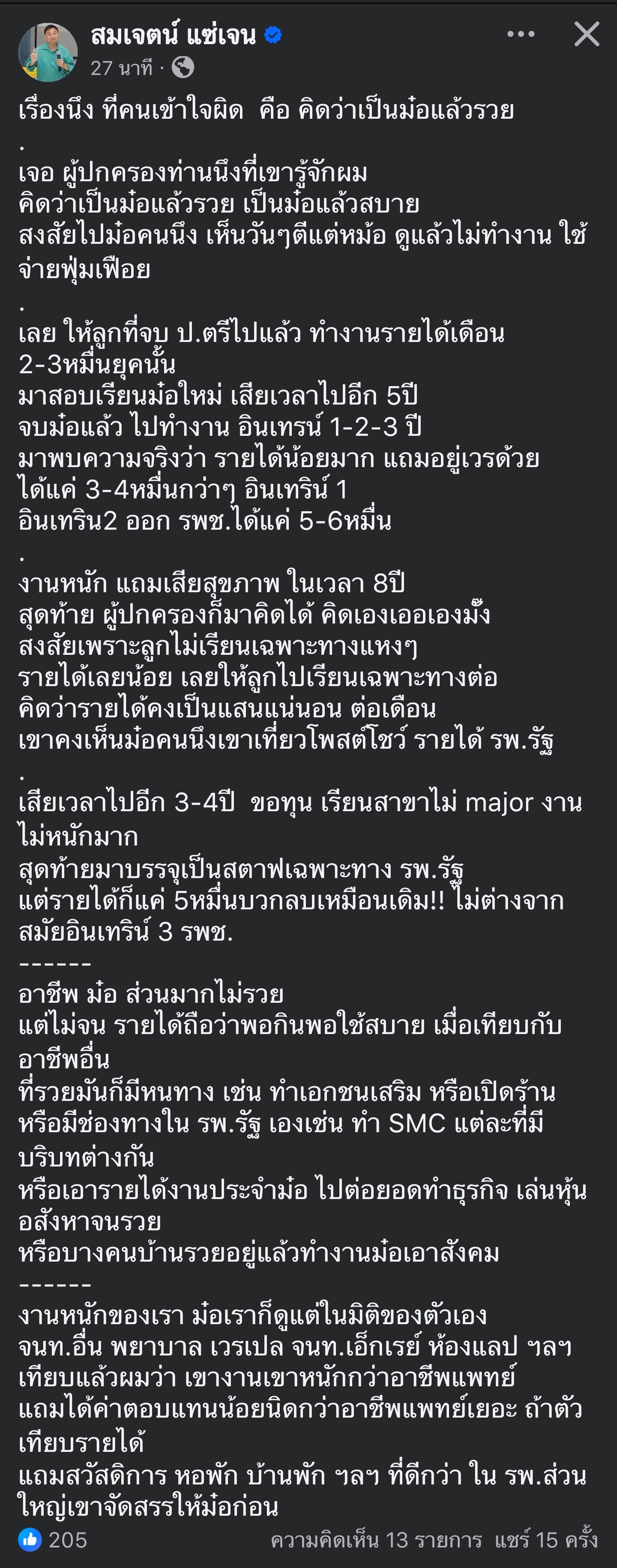View the แชร์ 15 ครั้ง shares
This screenshot has width=617, height=1568.
[x=546, y=1540]
